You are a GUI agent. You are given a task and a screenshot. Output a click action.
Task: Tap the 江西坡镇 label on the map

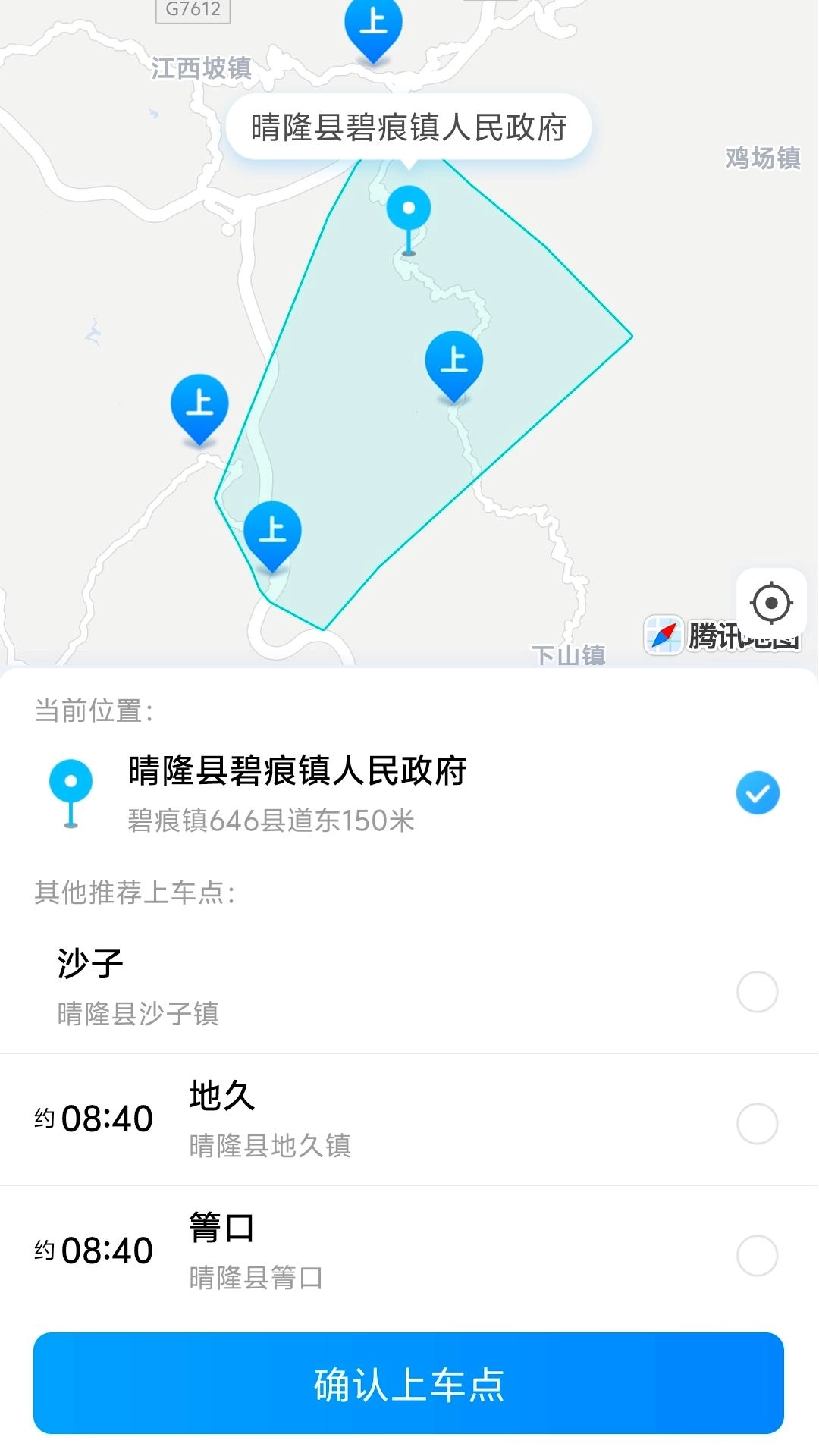(x=201, y=68)
